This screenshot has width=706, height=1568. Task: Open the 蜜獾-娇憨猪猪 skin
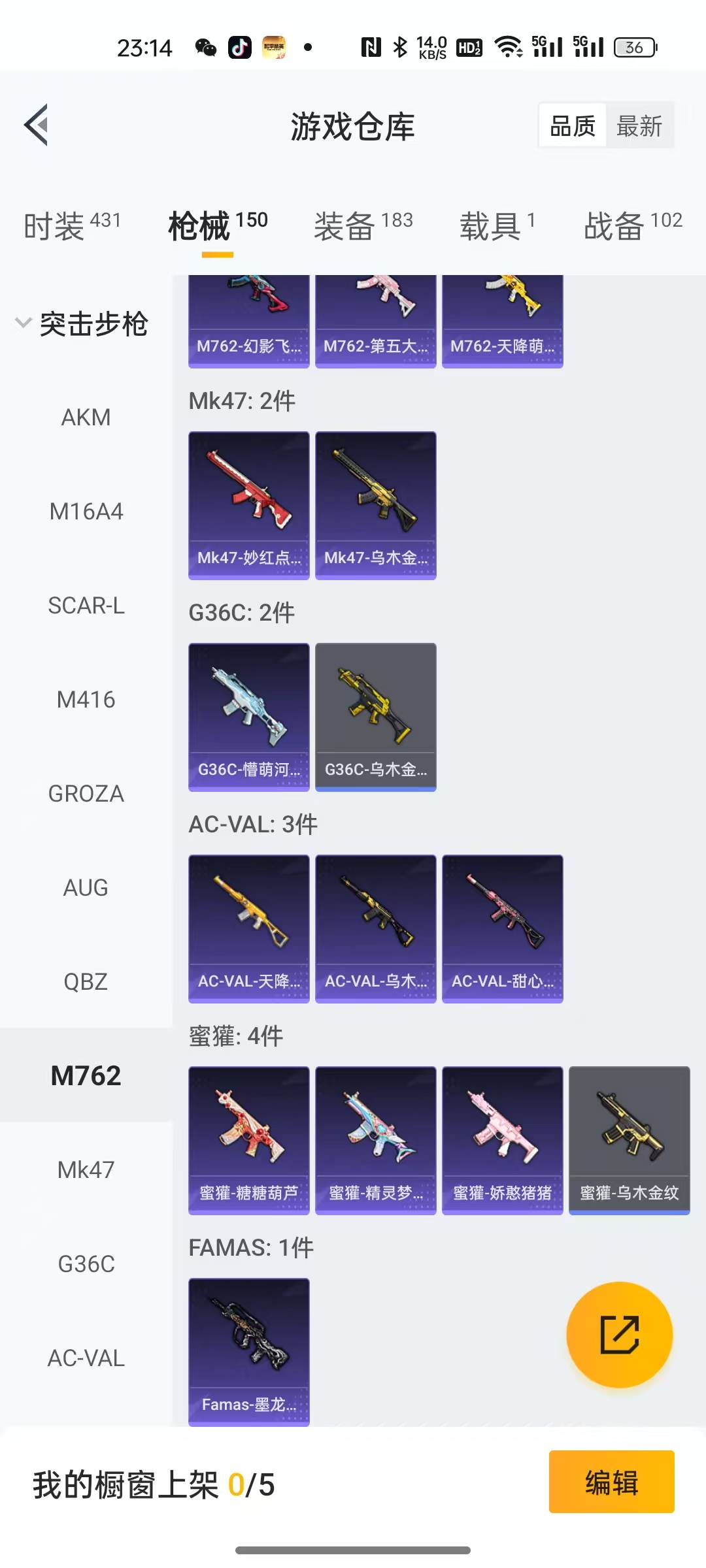click(503, 1140)
